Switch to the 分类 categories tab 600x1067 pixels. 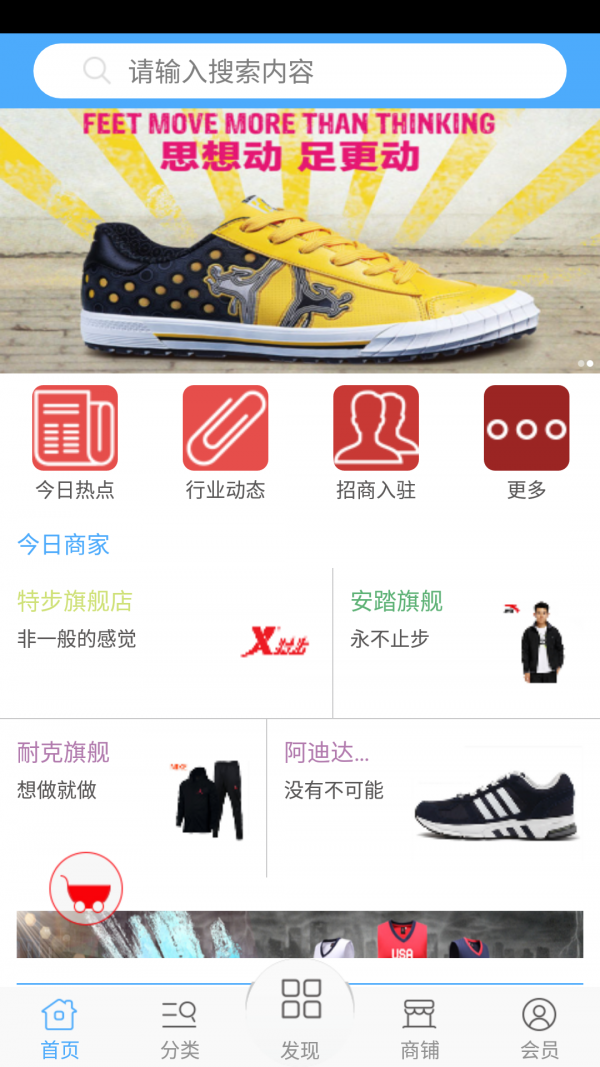pyautogui.click(x=180, y=1028)
